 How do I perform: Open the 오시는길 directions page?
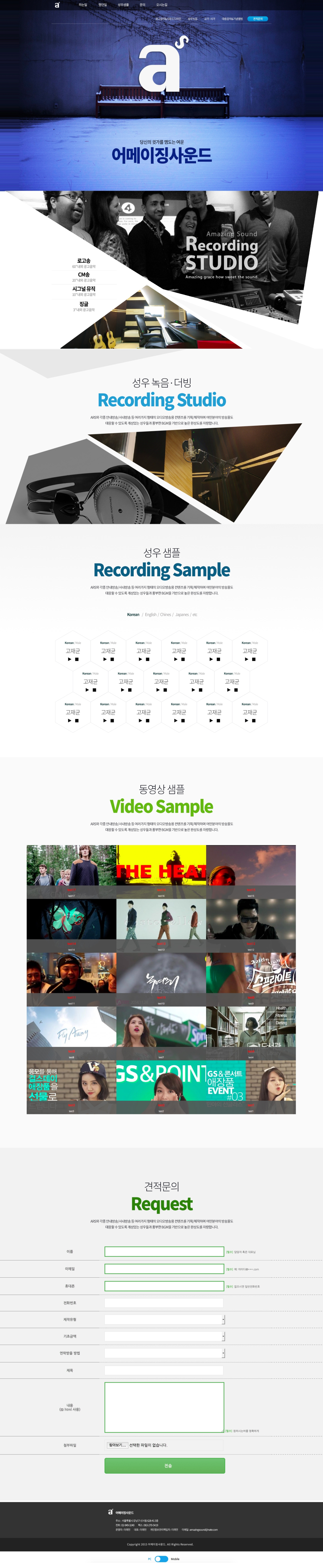click(161, 4)
